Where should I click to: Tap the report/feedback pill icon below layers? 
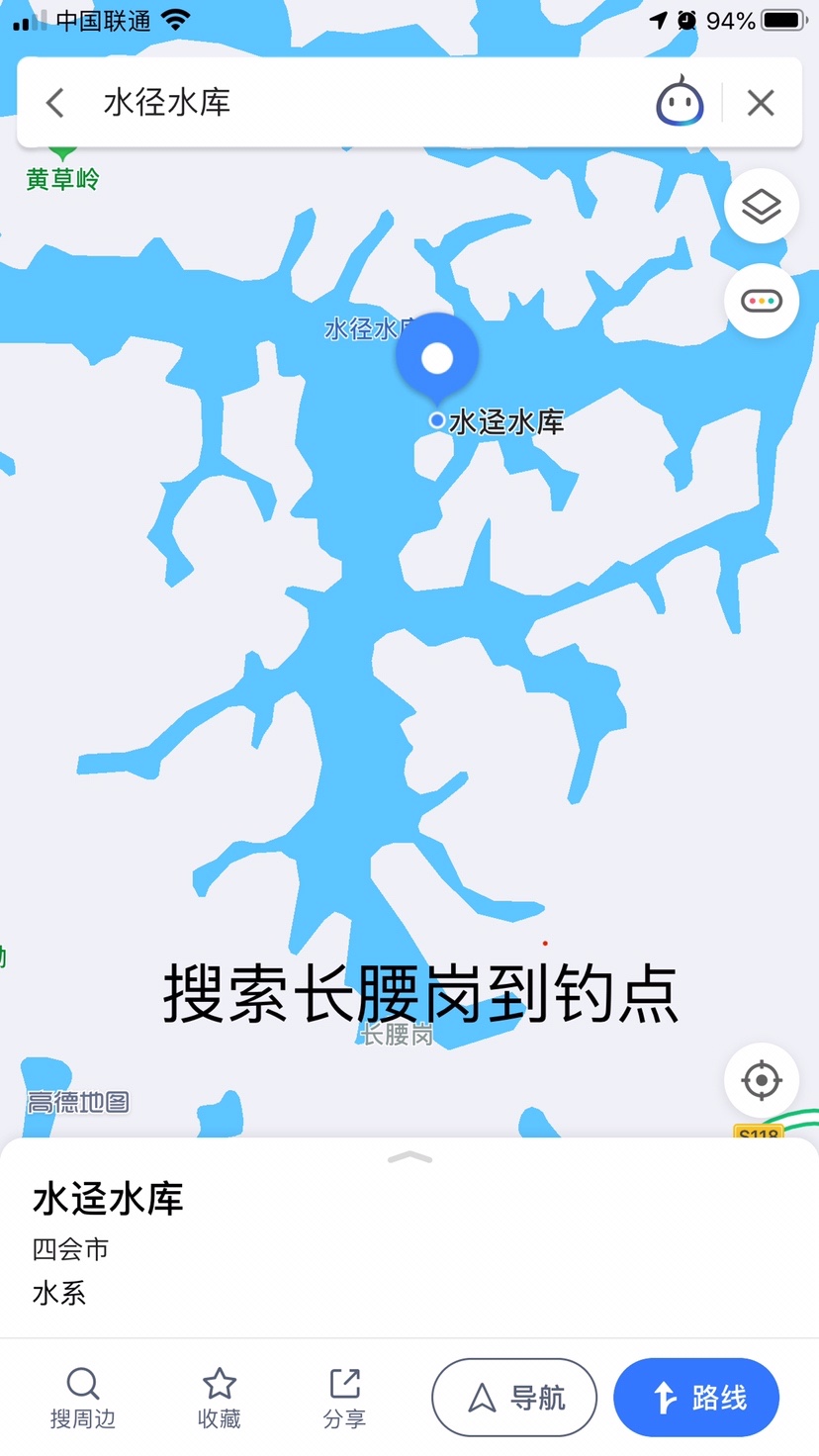tap(761, 301)
